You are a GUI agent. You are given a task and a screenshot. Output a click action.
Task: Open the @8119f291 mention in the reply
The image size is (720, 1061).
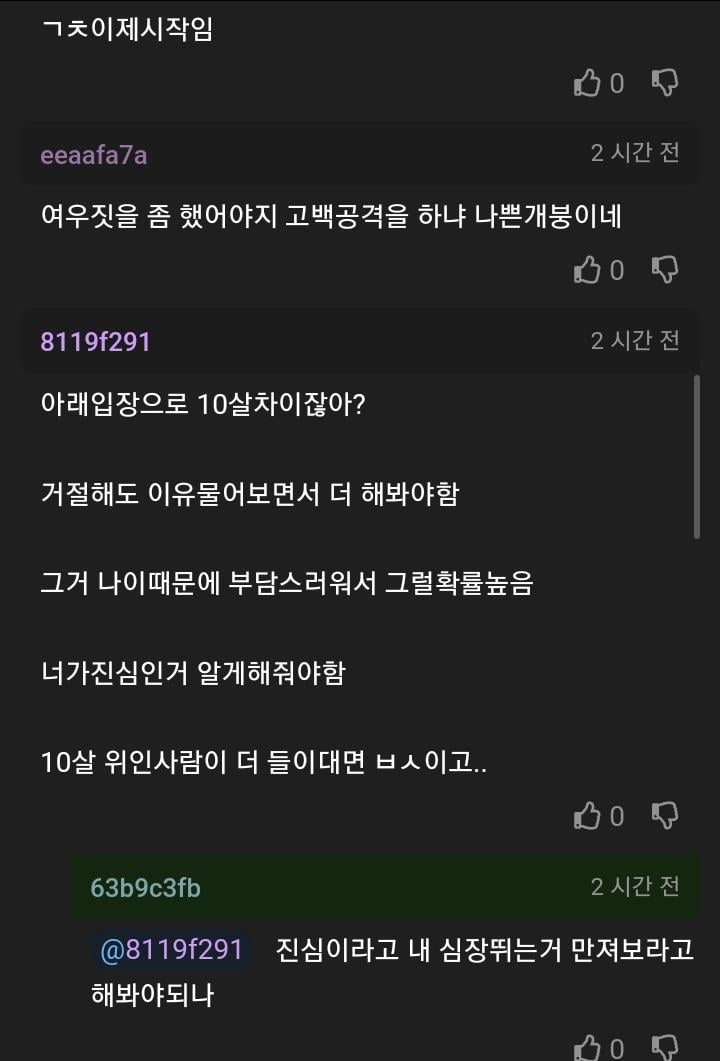[x=171, y=950]
